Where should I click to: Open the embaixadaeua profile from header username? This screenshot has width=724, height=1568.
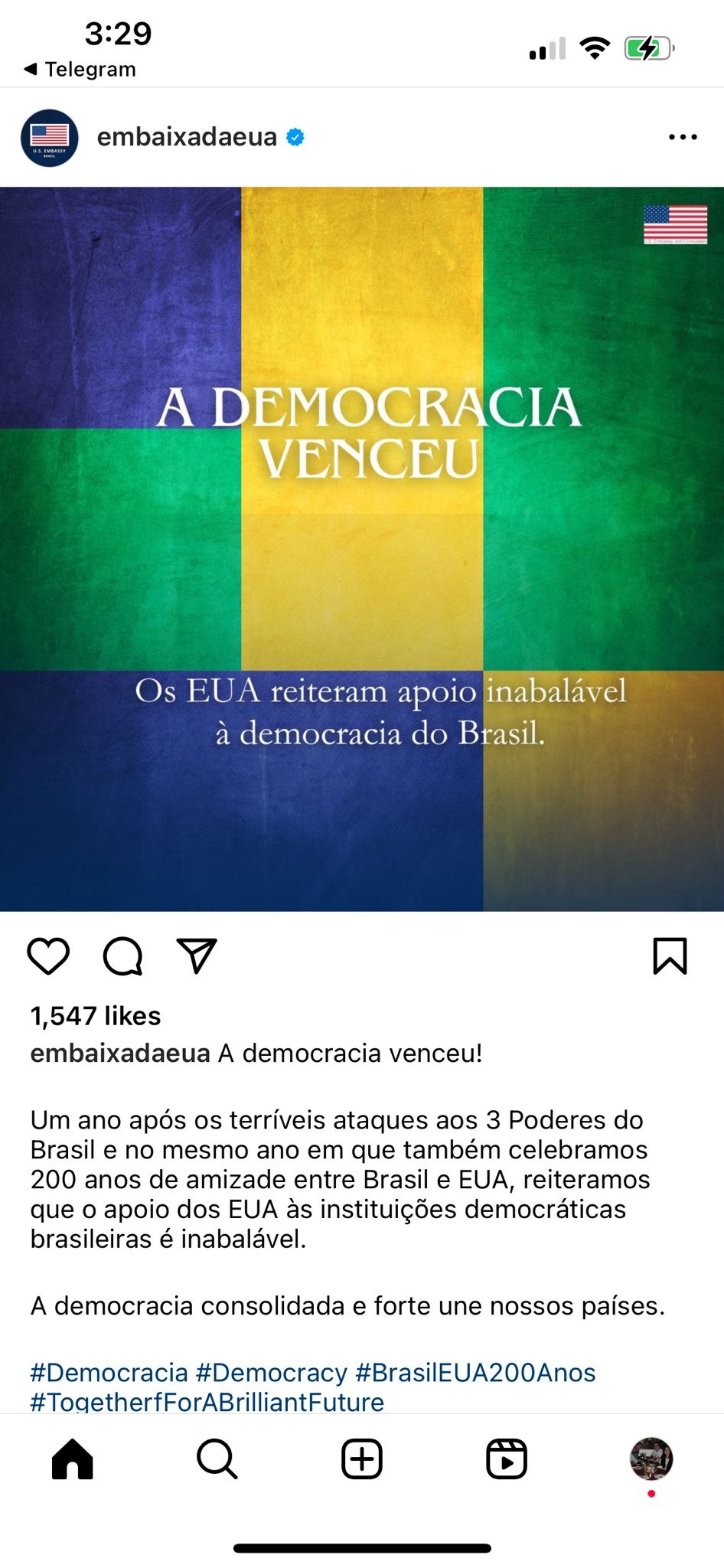click(187, 136)
